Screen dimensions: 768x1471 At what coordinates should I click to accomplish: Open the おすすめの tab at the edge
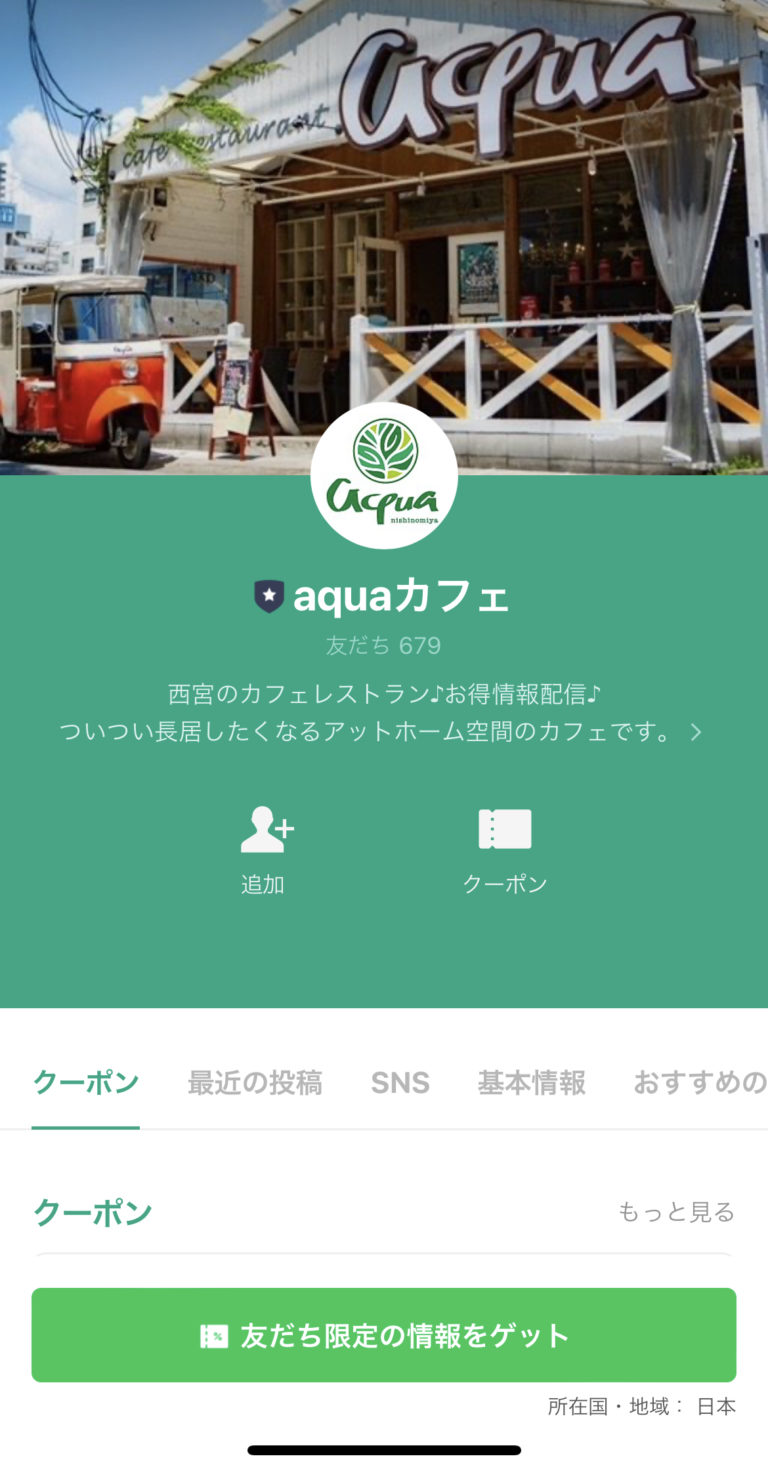(x=699, y=1084)
